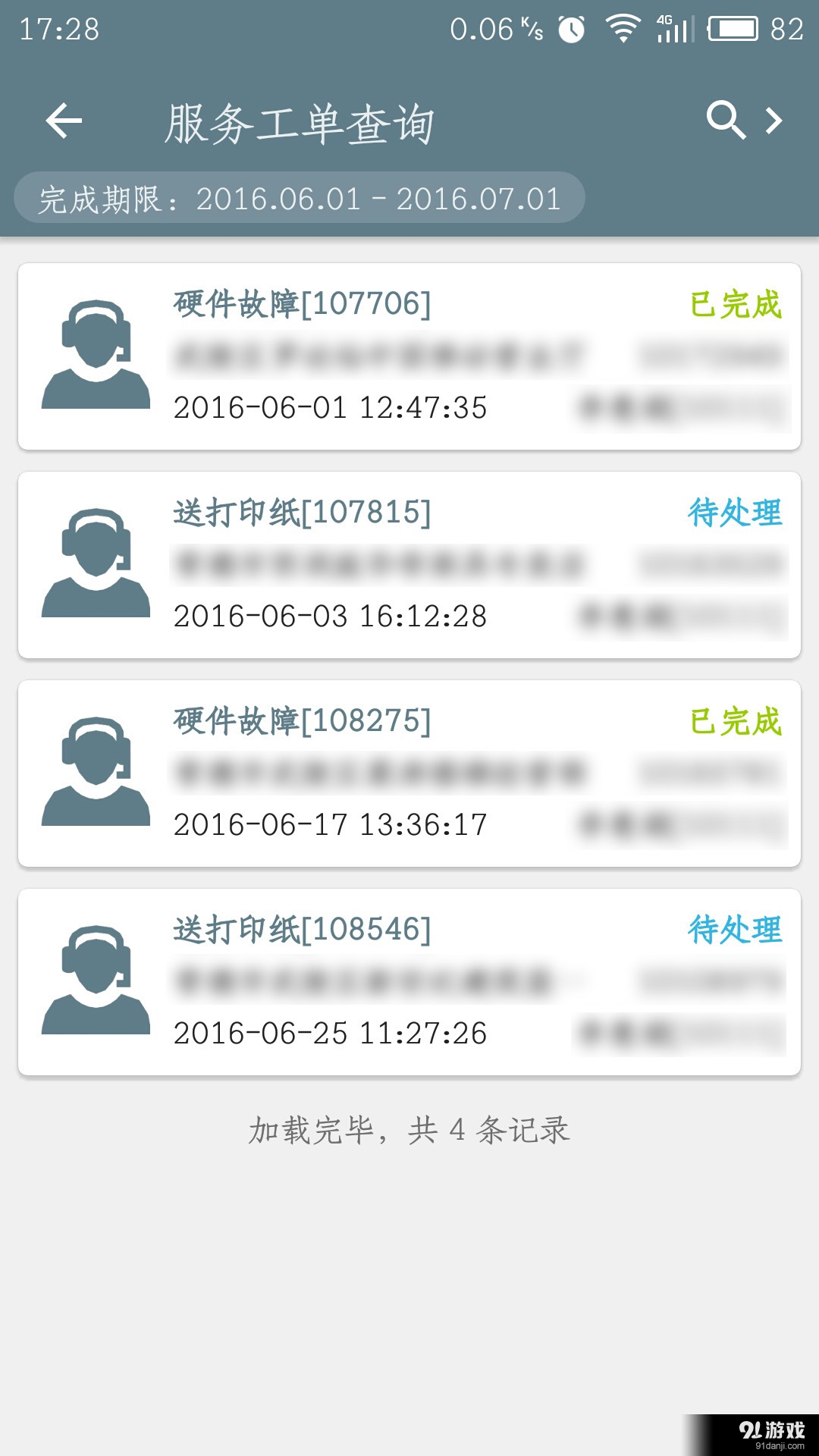This screenshot has width=819, height=1456.
Task: Tap the headset avatar of order 108546
Action: point(95,978)
